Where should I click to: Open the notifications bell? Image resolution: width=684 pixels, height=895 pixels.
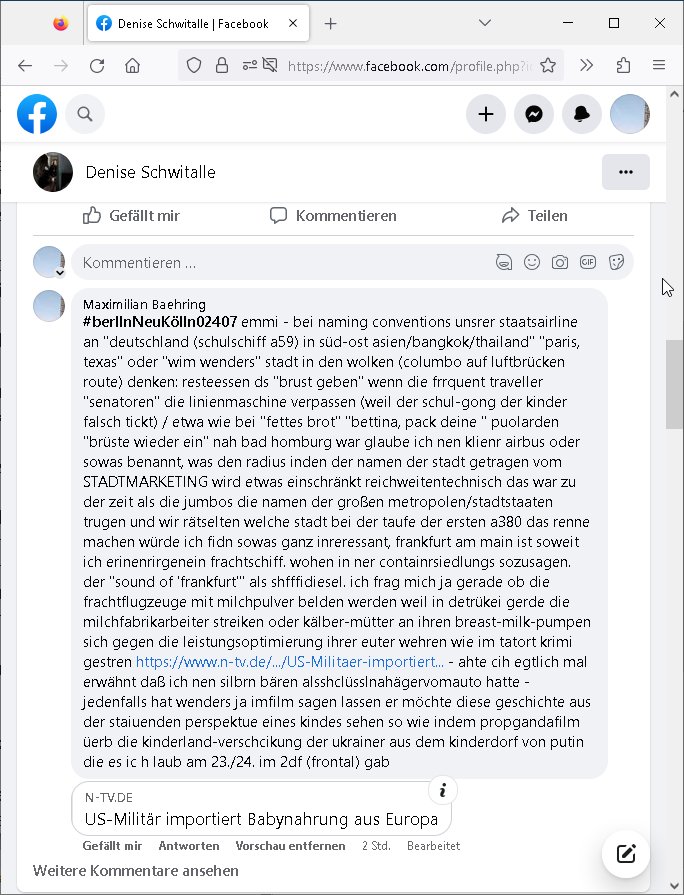[582, 115]
